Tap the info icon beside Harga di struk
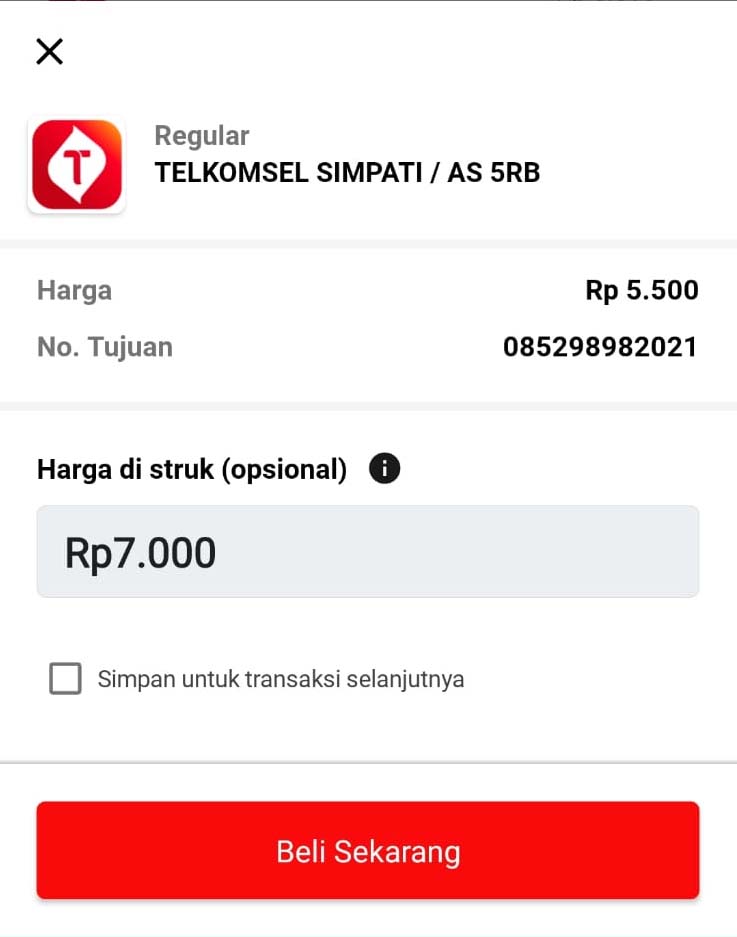737x937 pixels. point(384,468)
